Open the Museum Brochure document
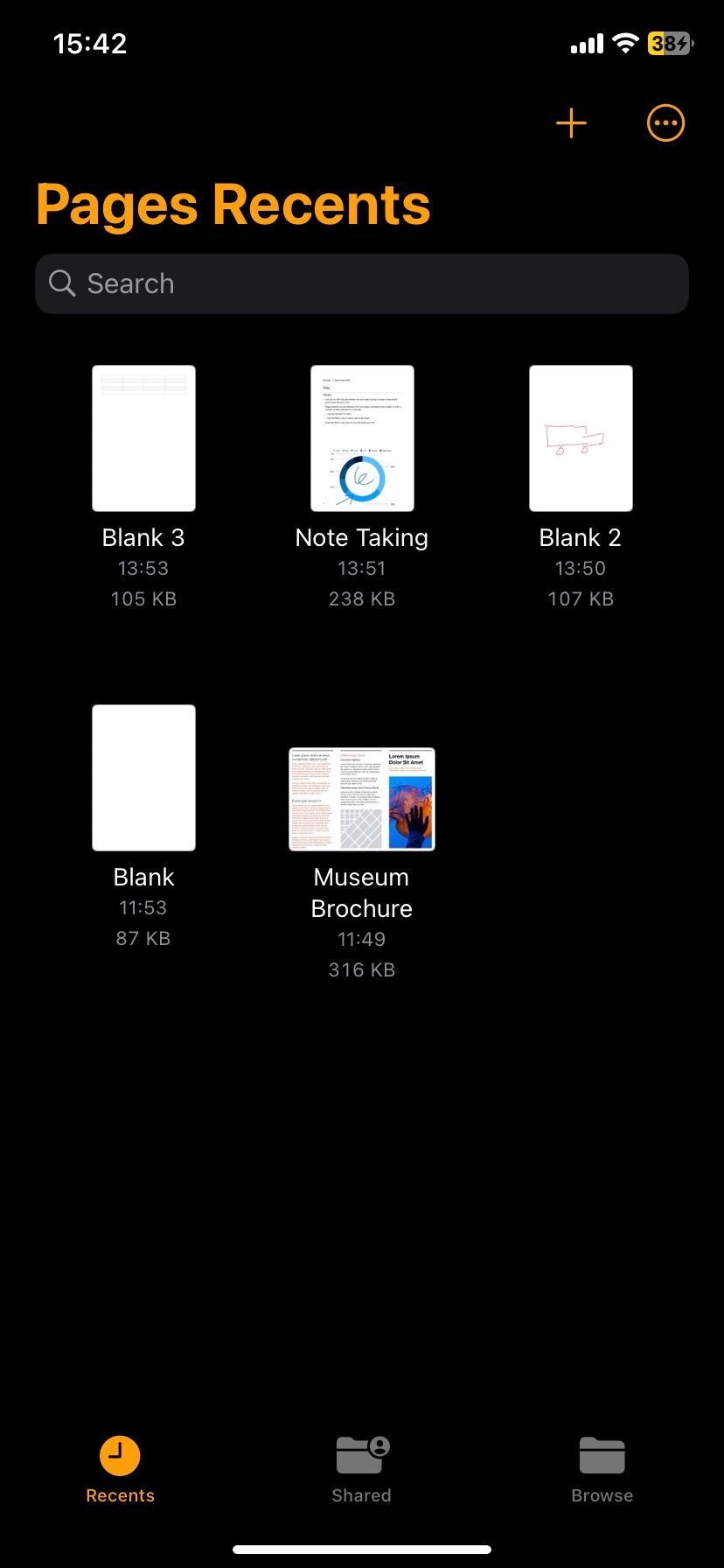The height and width of the screenshot is (1568, 724). pos(362,799)
